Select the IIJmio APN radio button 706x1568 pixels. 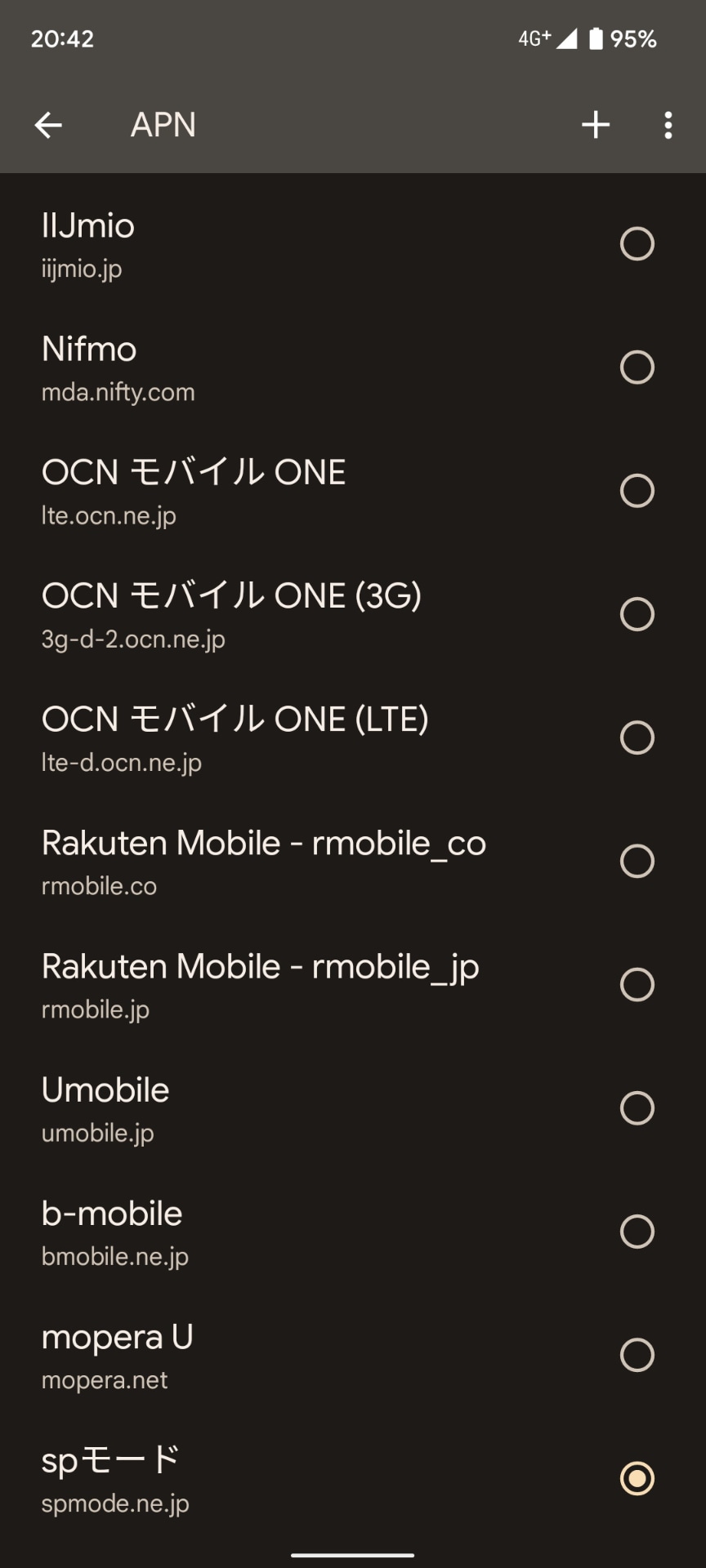[637, 243]
